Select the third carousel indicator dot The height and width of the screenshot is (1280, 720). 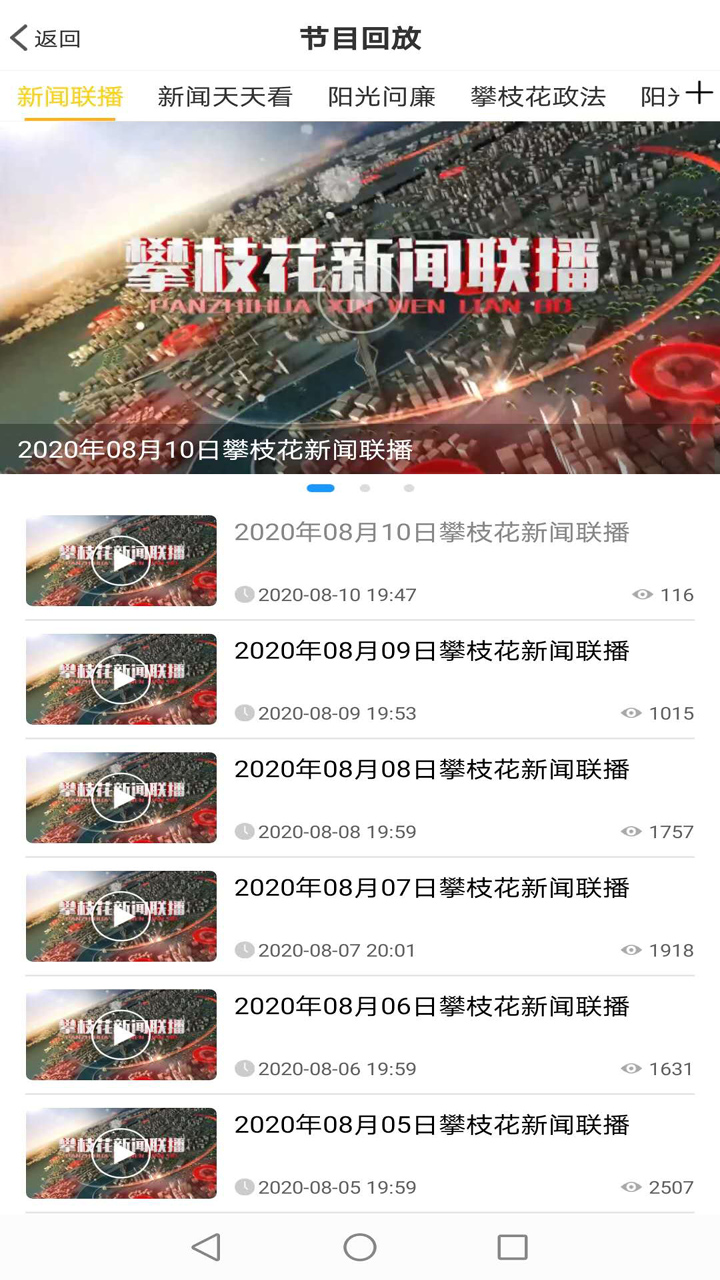(x=409, y=489)
